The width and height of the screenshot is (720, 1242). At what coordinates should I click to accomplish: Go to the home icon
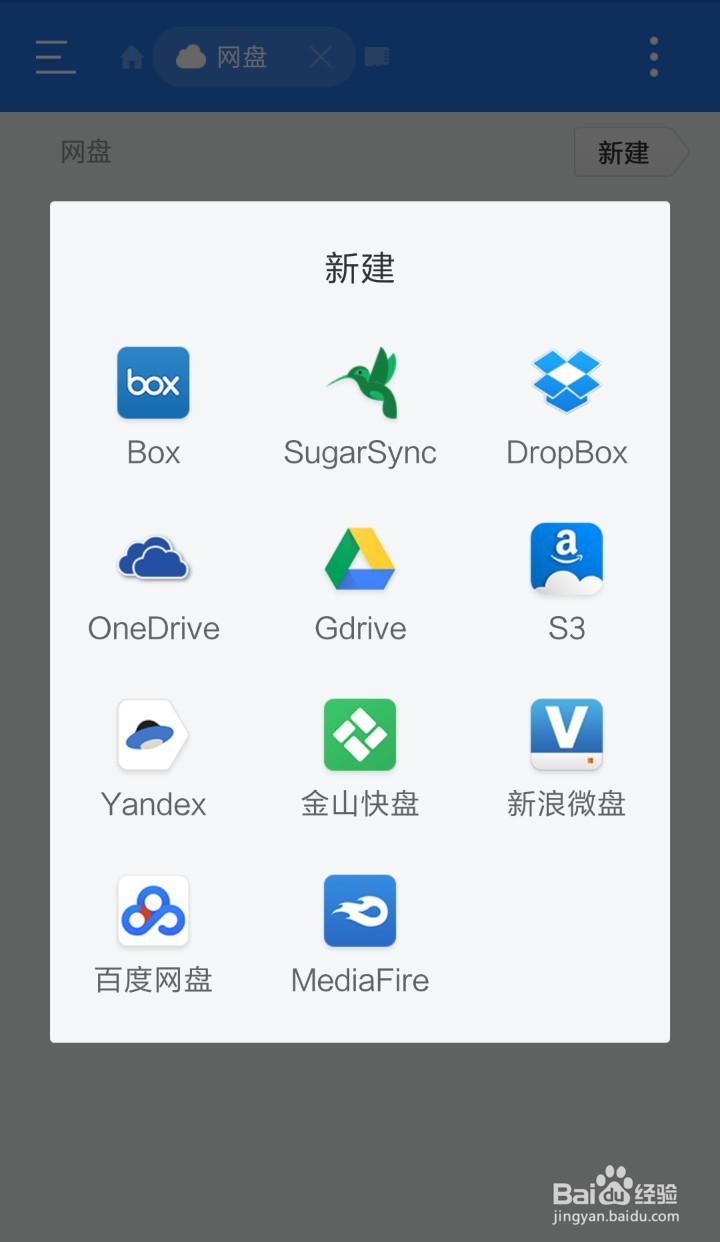[x=132, y=58]
